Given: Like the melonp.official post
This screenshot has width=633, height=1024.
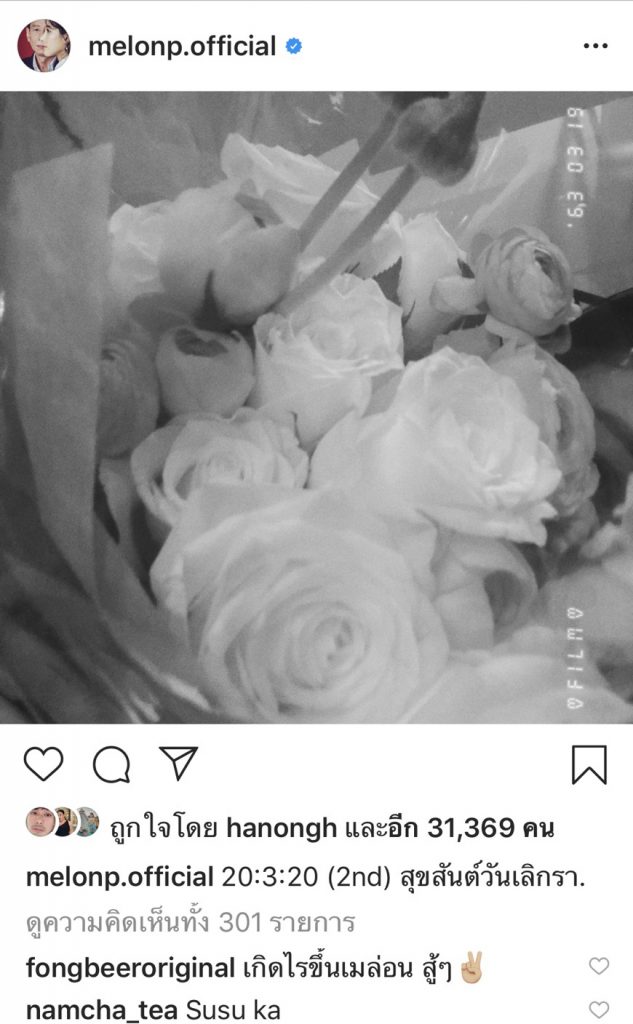Looking at the screenshot, I should coord(43,765).
